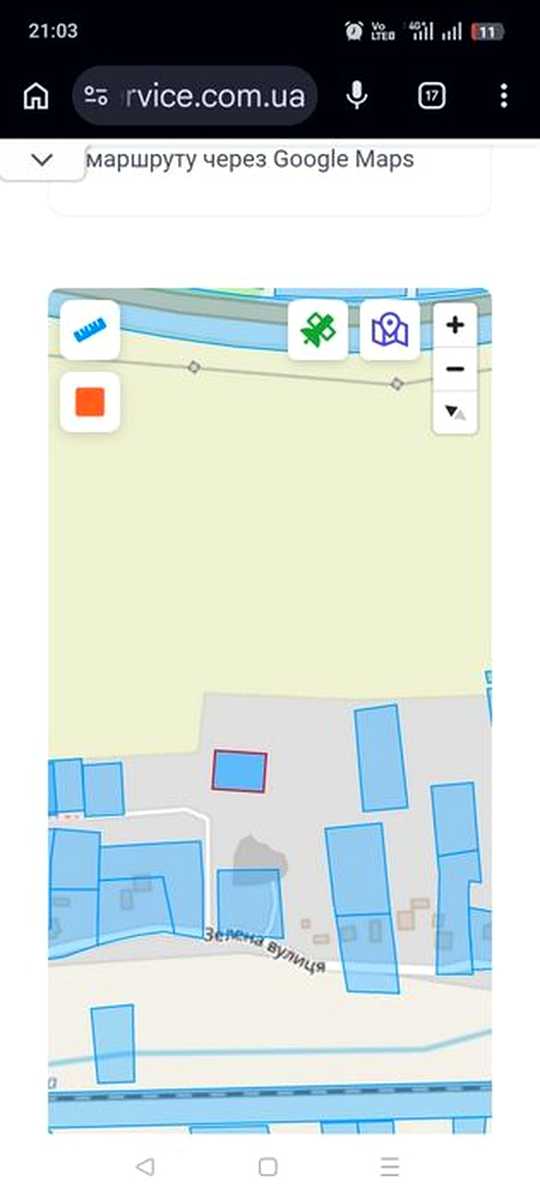Screen dimensions: 540x1200
Task: Open the tab switcher showing 17 tabs
Action: pos(431,96)
